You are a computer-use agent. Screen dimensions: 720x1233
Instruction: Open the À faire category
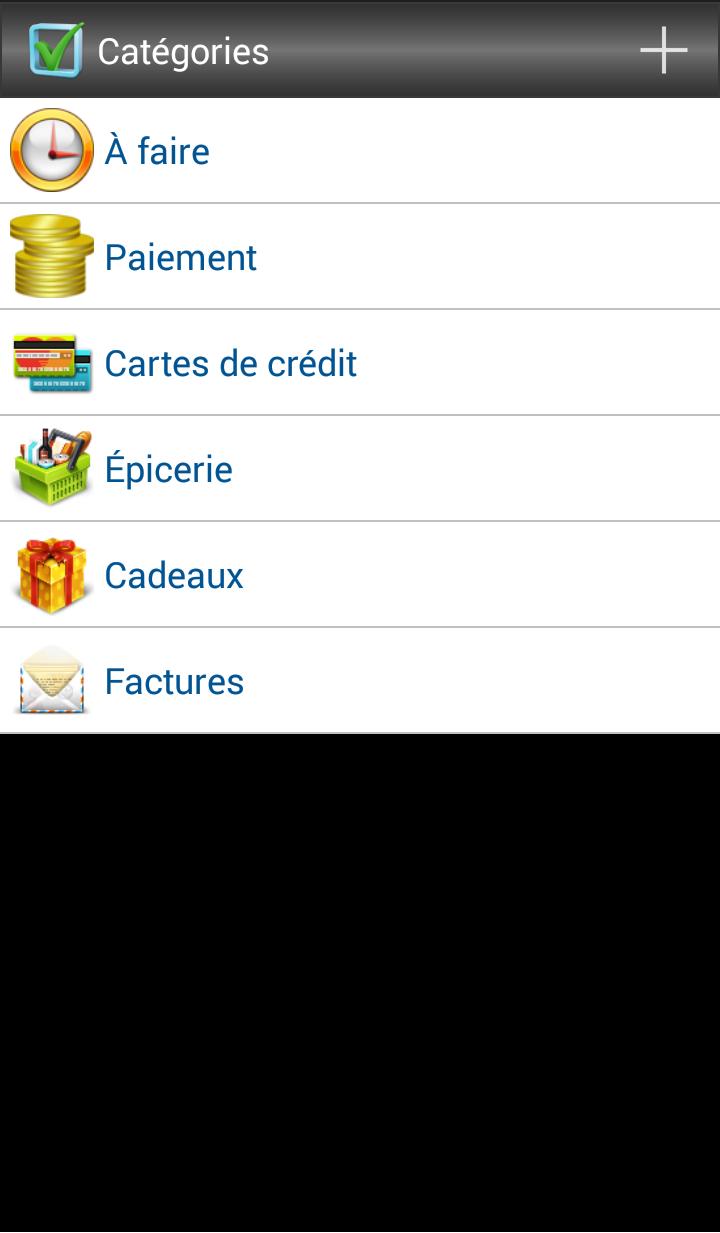coord(360,150)
